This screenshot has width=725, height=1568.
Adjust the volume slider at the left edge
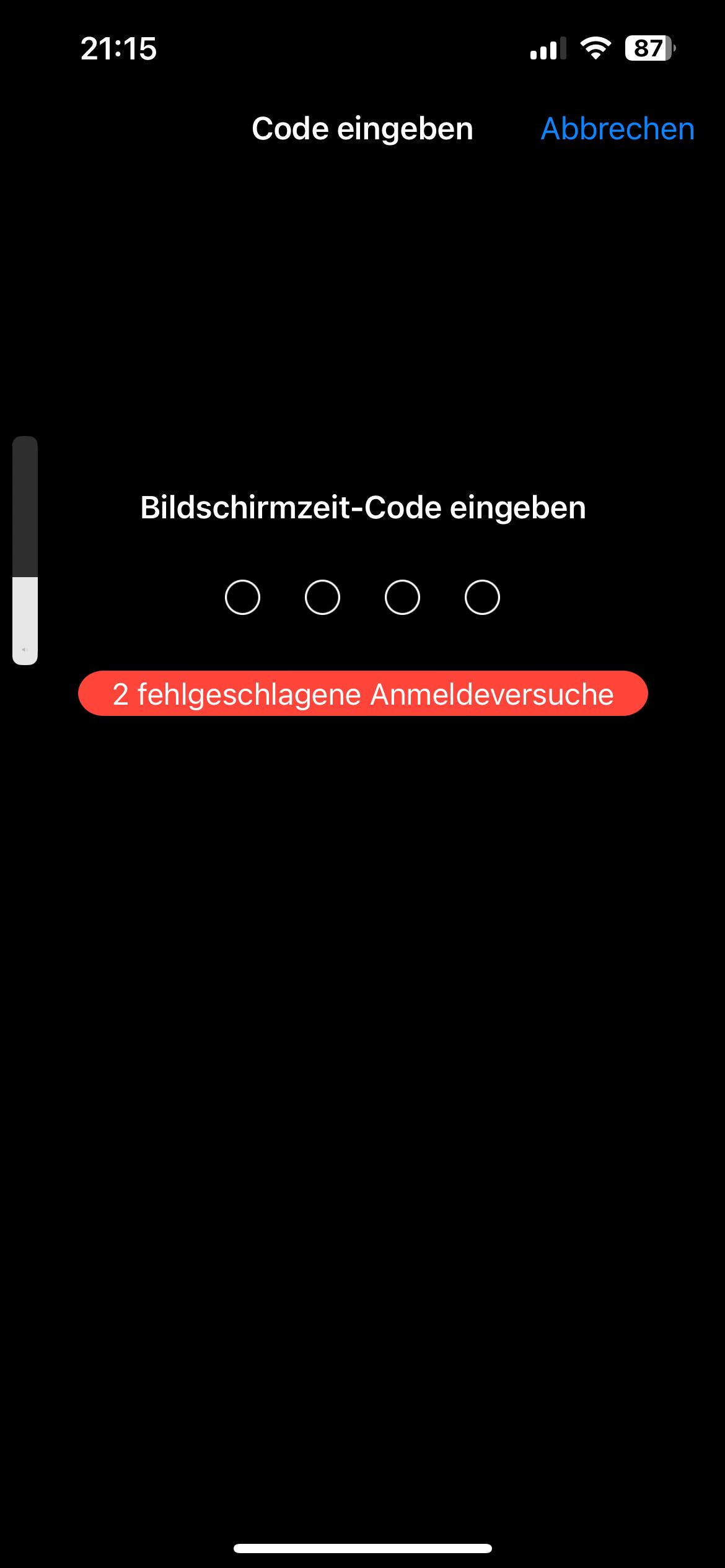tap(25, 551)
